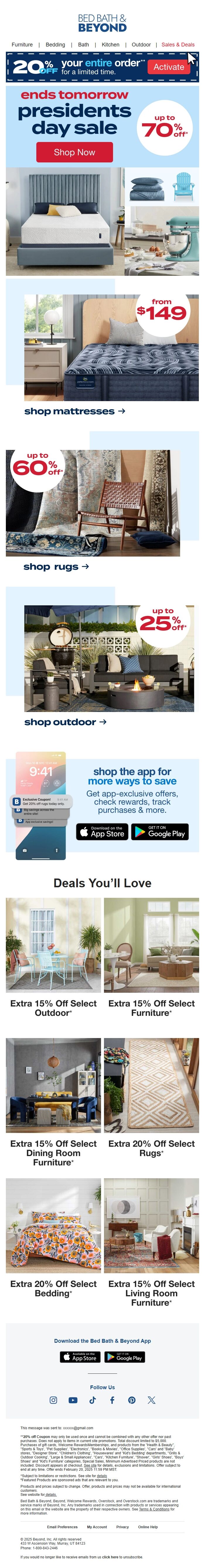Follow the shop mattresses link

click(74, 411)
